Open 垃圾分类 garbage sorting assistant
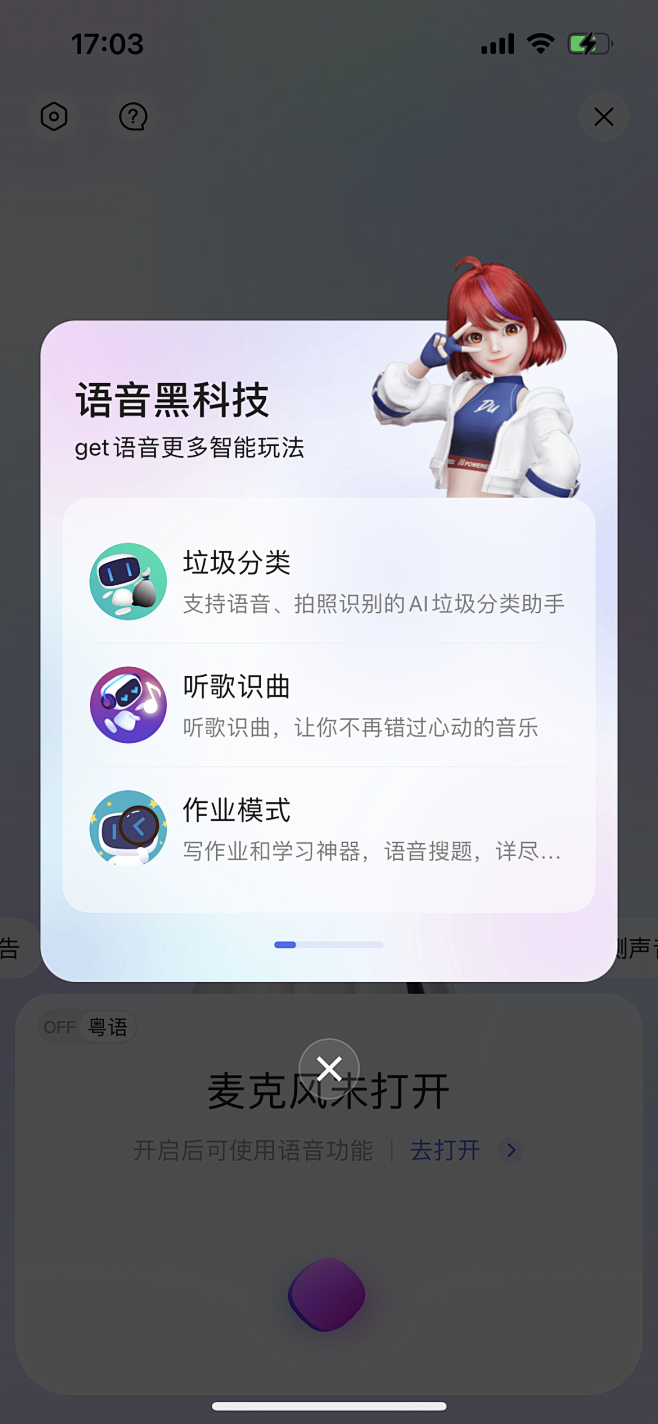658x1424 pixels. [328, 581]
